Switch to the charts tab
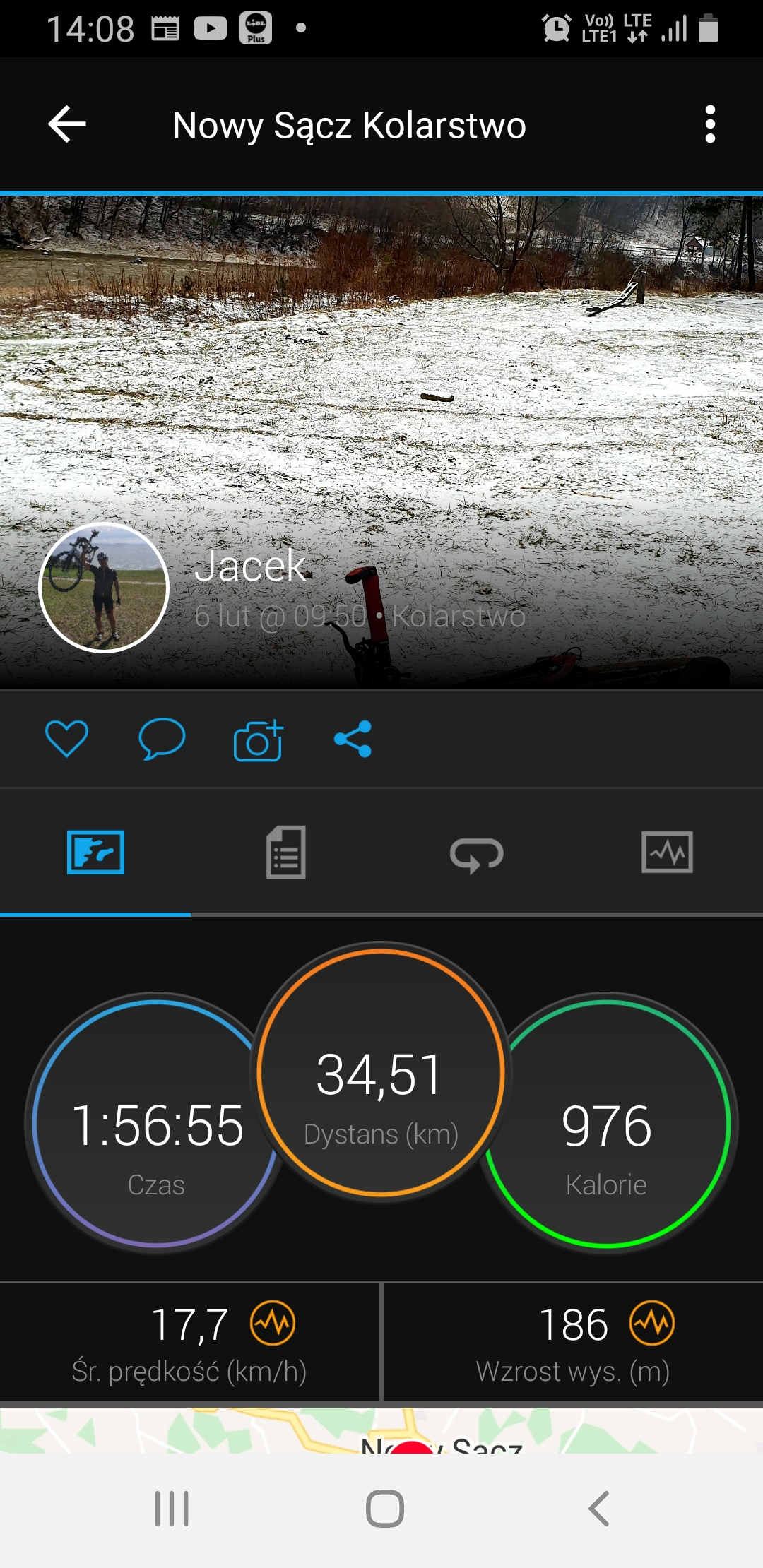This screenshot has width=763, height=1568. click(667, 853)
